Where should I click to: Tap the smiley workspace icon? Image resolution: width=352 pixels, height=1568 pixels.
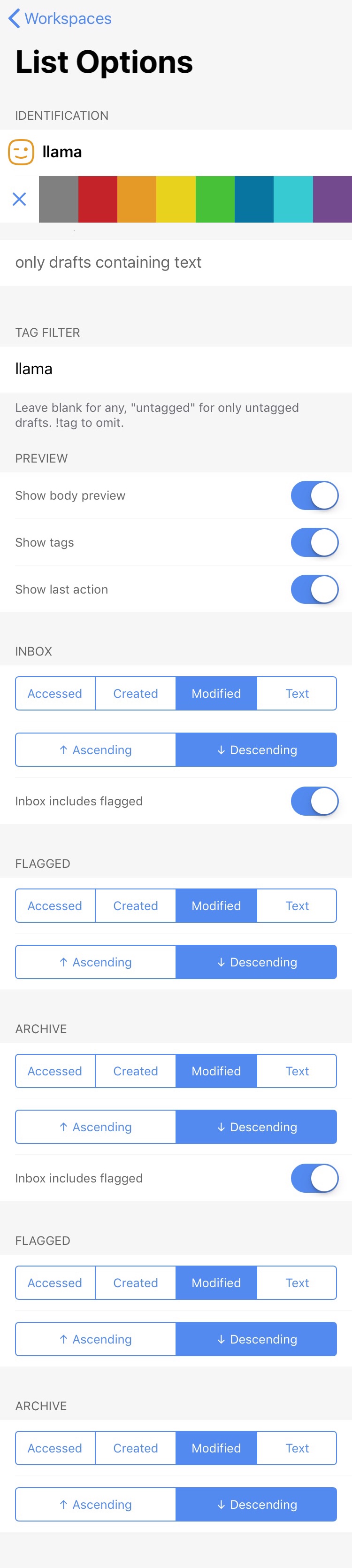tap(21, 152)
